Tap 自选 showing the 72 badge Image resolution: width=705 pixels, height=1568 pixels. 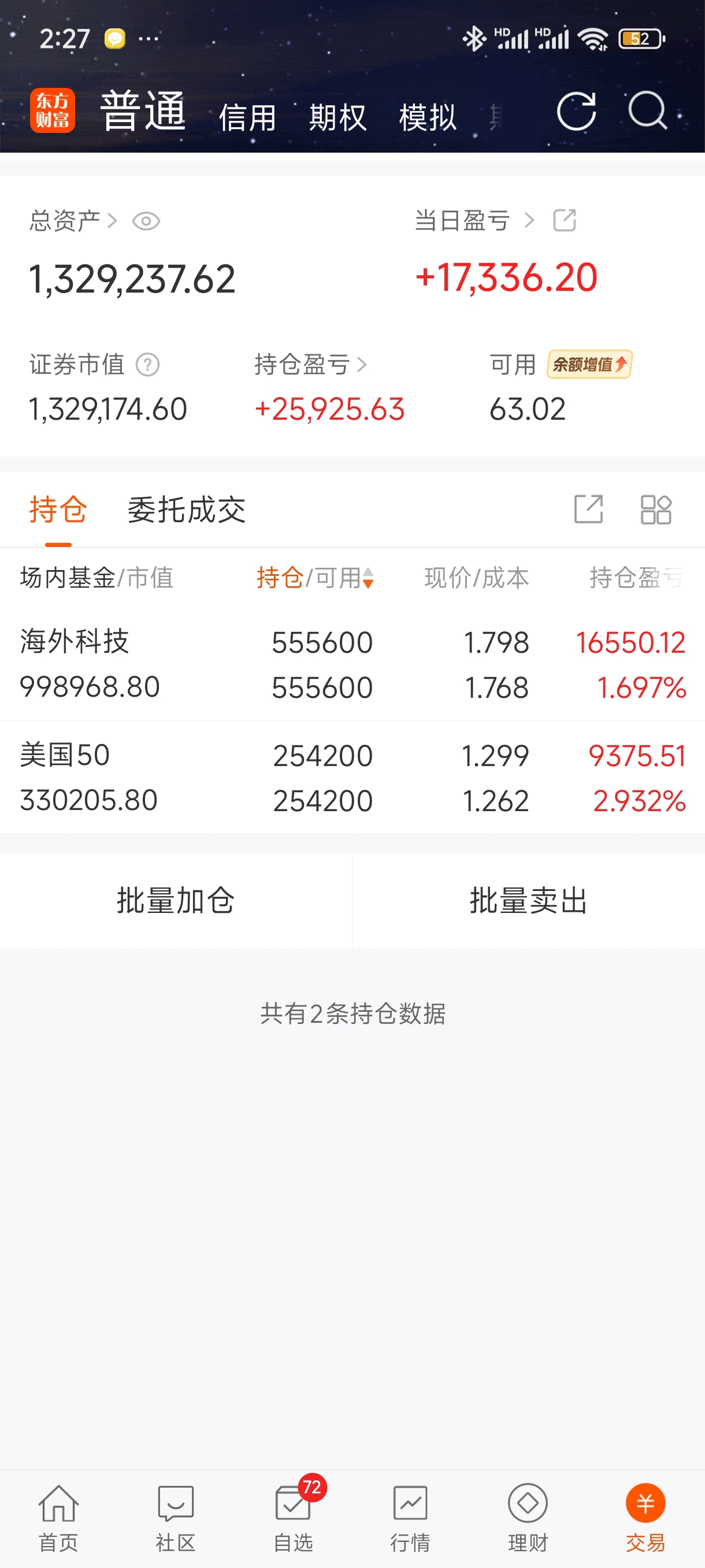(293, 1515)
